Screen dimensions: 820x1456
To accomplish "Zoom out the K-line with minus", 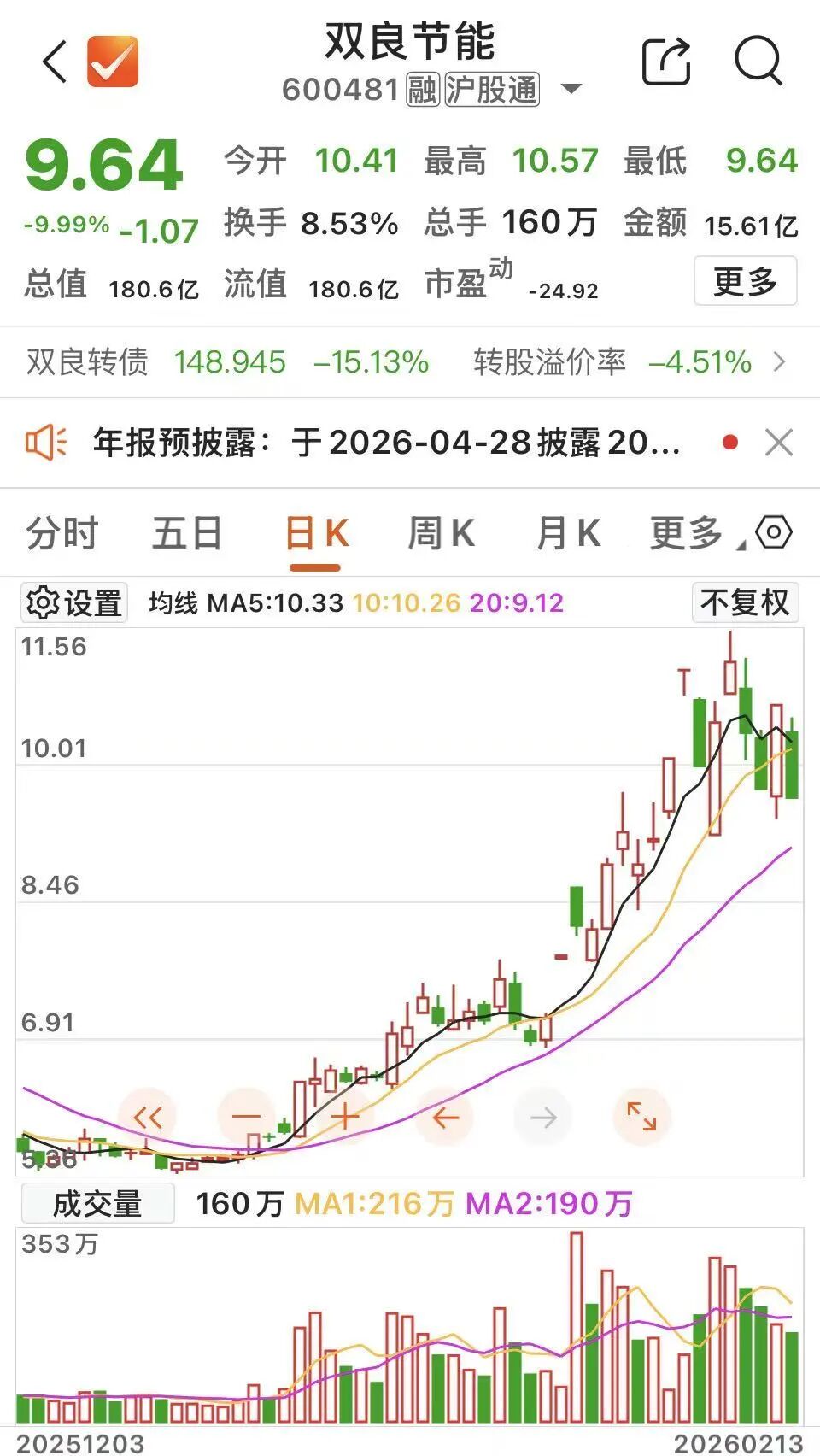I will pos(246,1117).
